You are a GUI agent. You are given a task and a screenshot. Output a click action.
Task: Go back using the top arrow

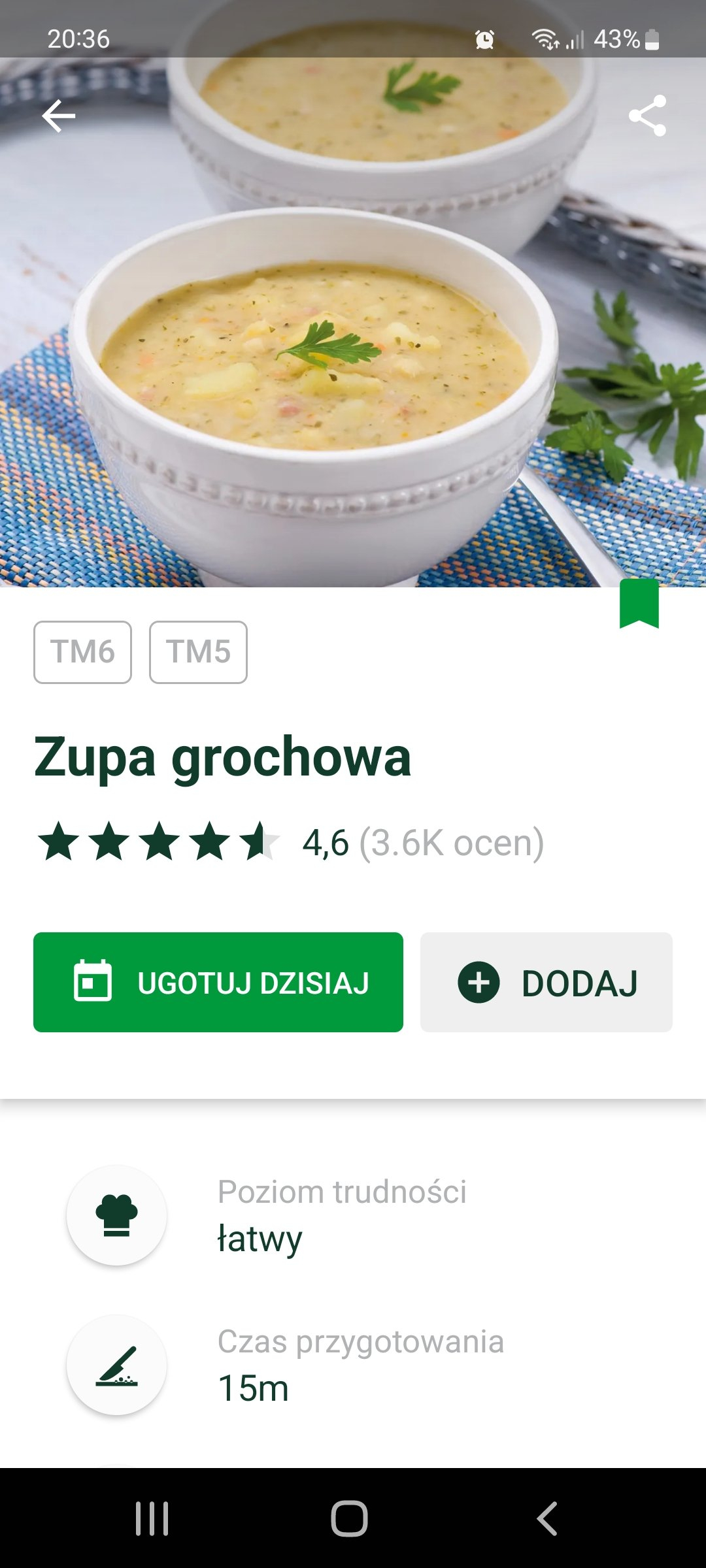[x=59, y=116]
